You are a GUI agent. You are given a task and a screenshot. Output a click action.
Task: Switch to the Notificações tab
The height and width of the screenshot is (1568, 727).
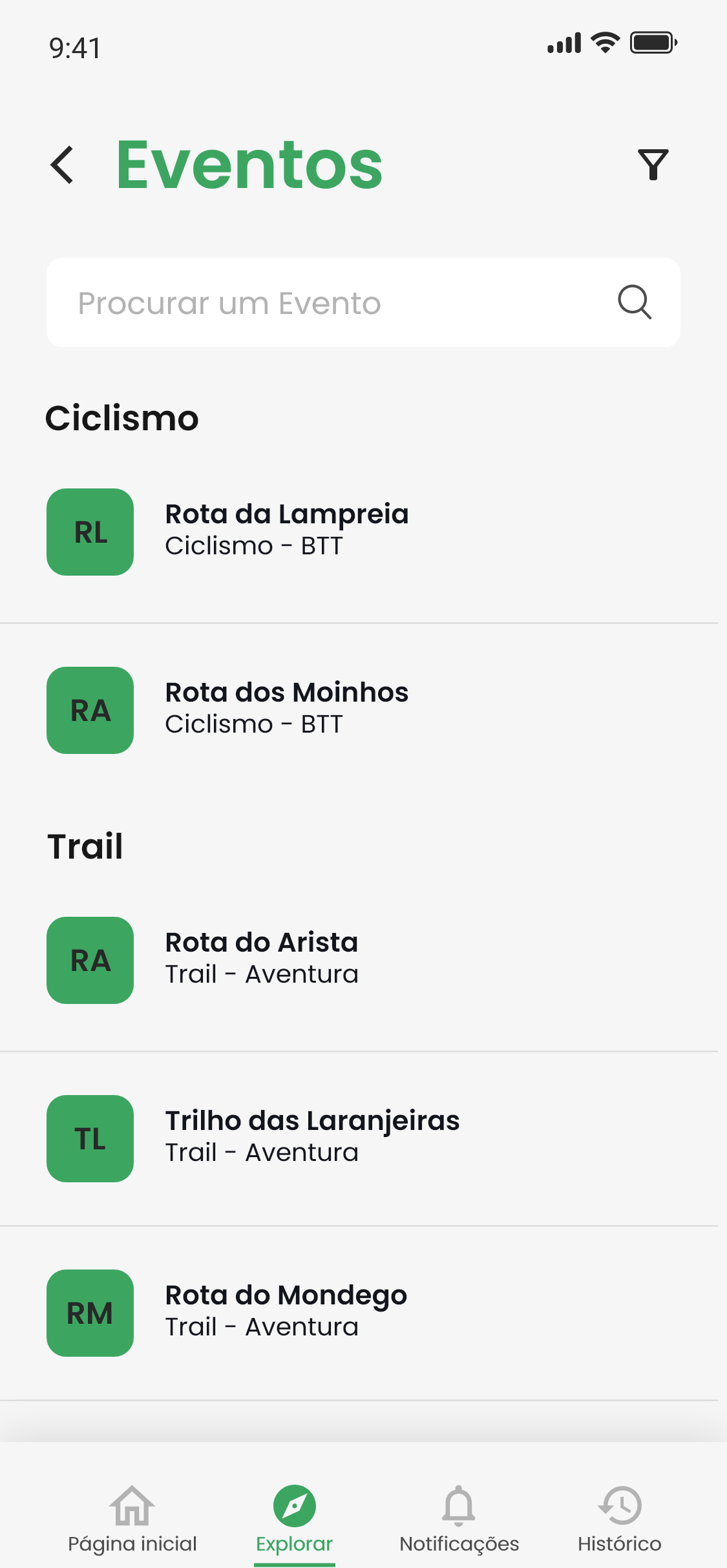point(459,1525)
